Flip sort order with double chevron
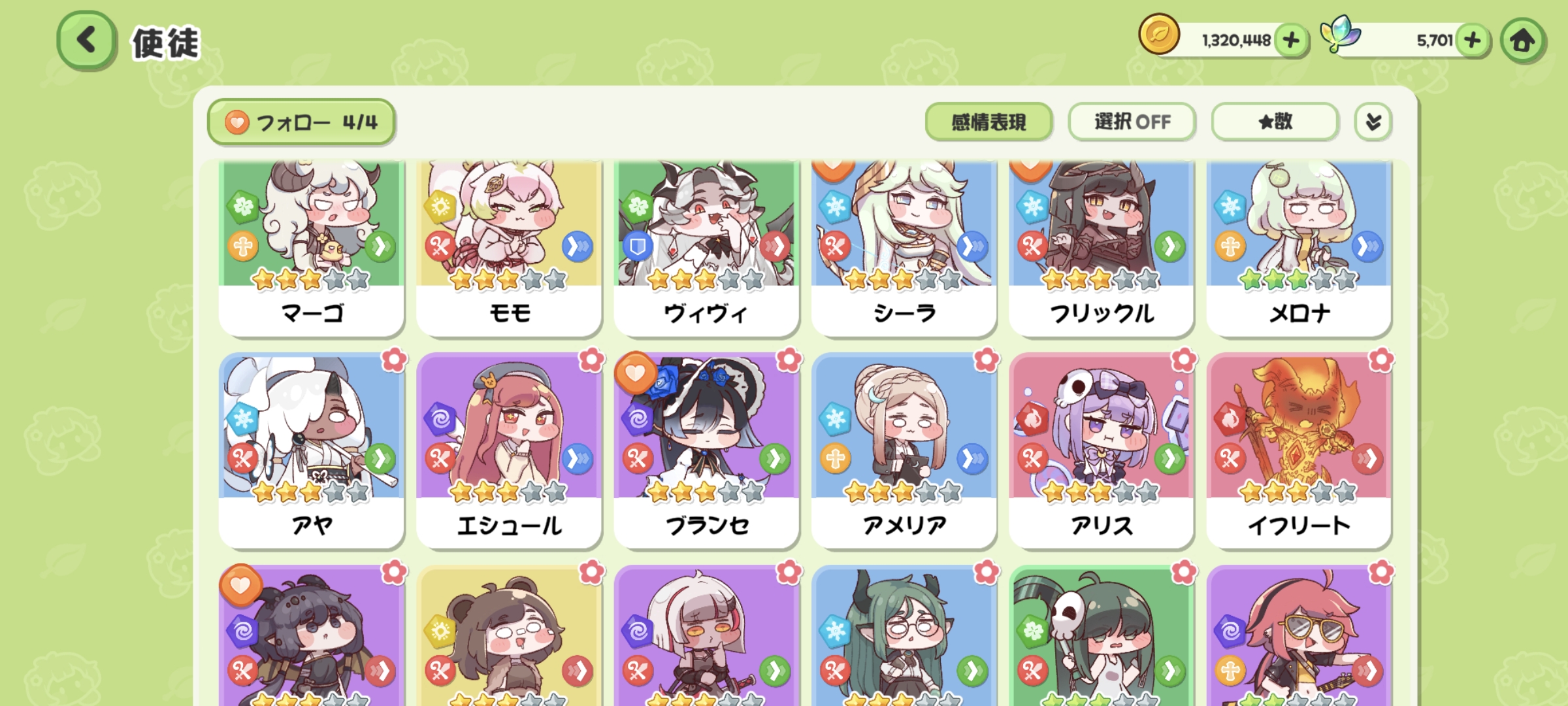The width and height of the screenshot is (1568, 706). pyautogui.click(x=1373, y=122)
